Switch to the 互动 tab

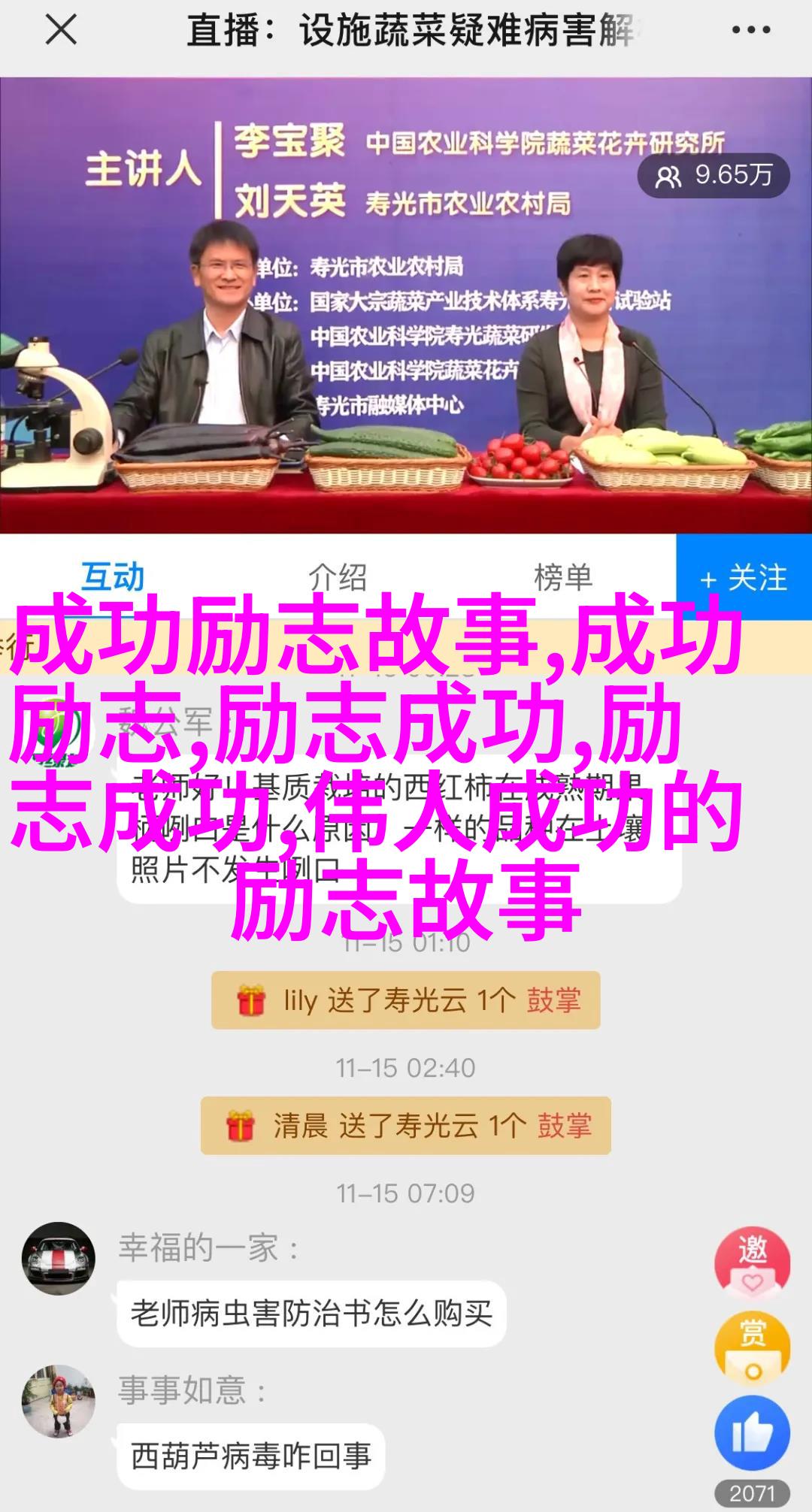[113, 577]
